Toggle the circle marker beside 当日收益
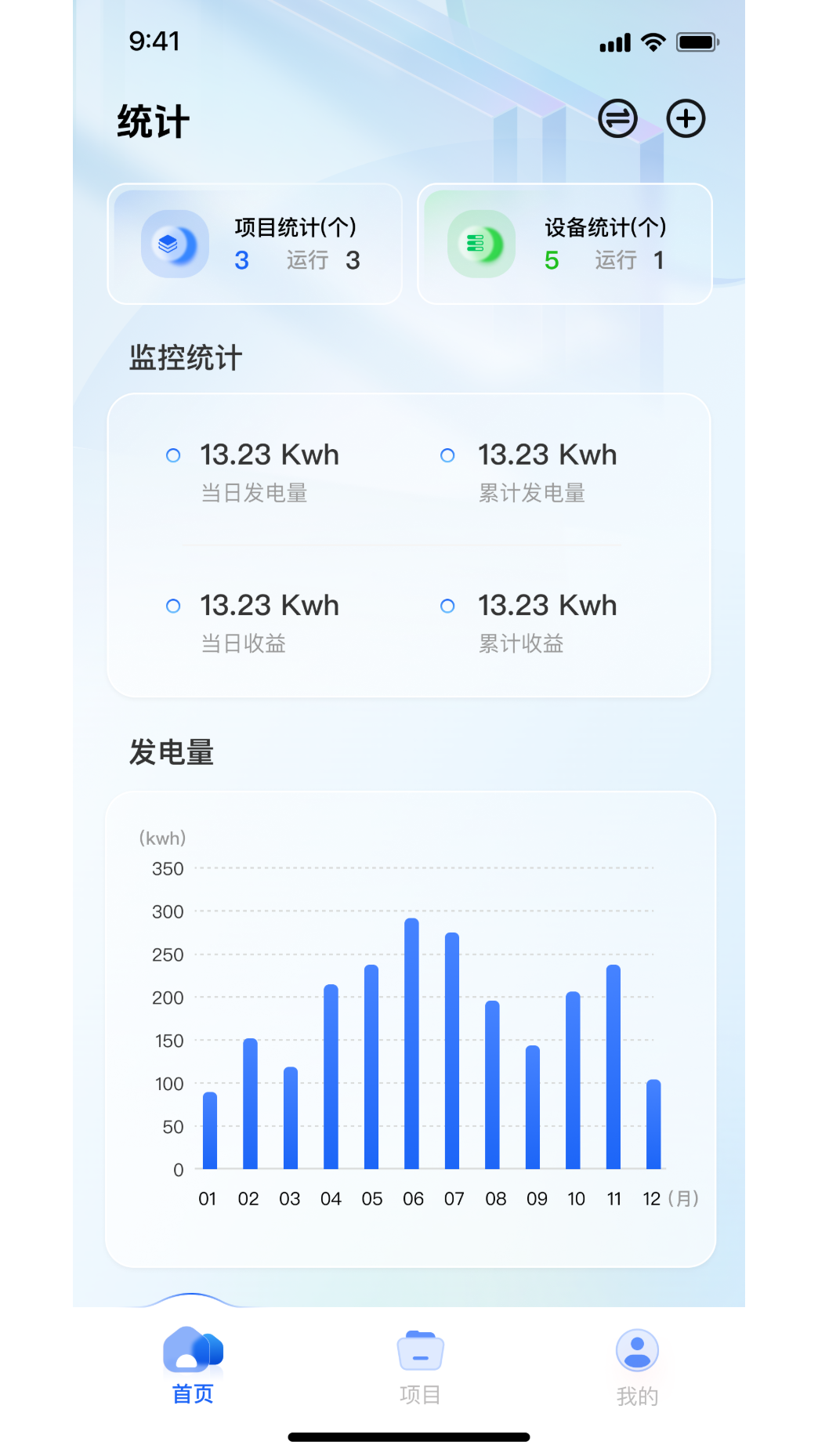Screen dimensions: 818x1456 [173, 606]
